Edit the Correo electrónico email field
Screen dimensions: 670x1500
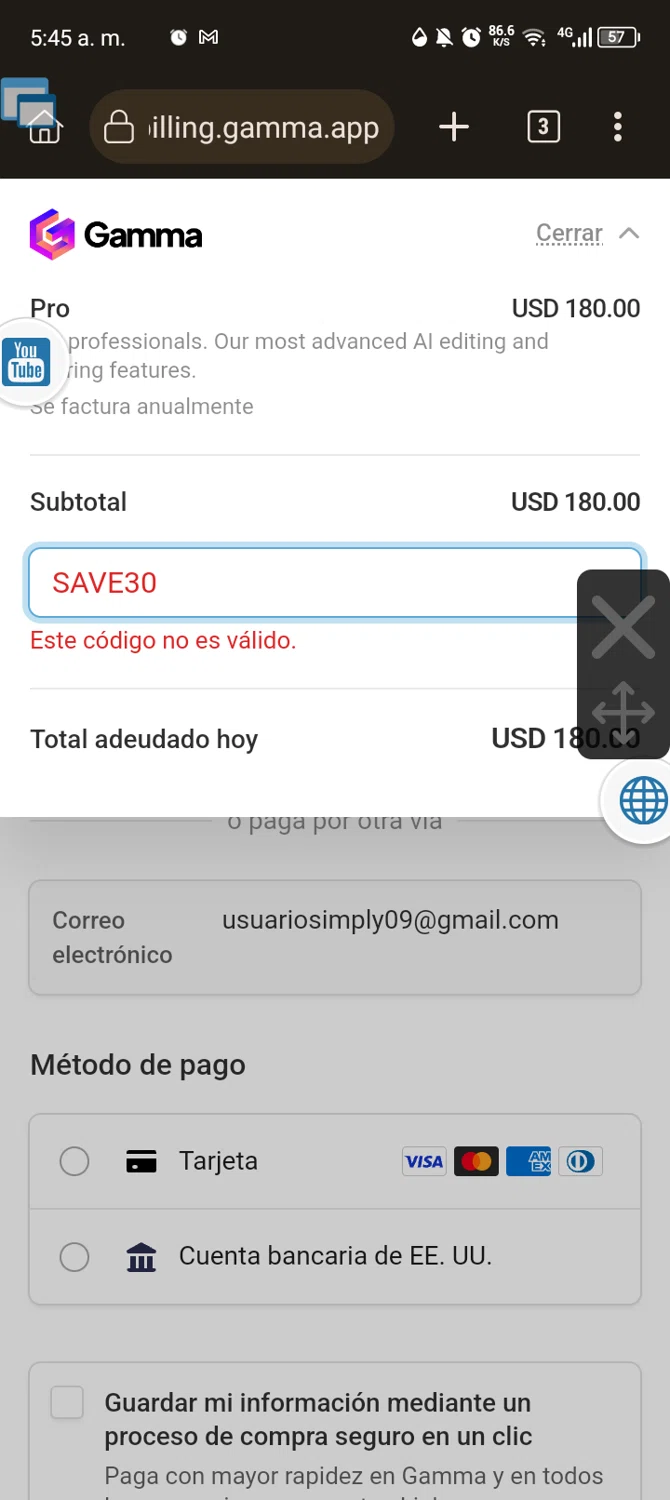click(334, 937)
